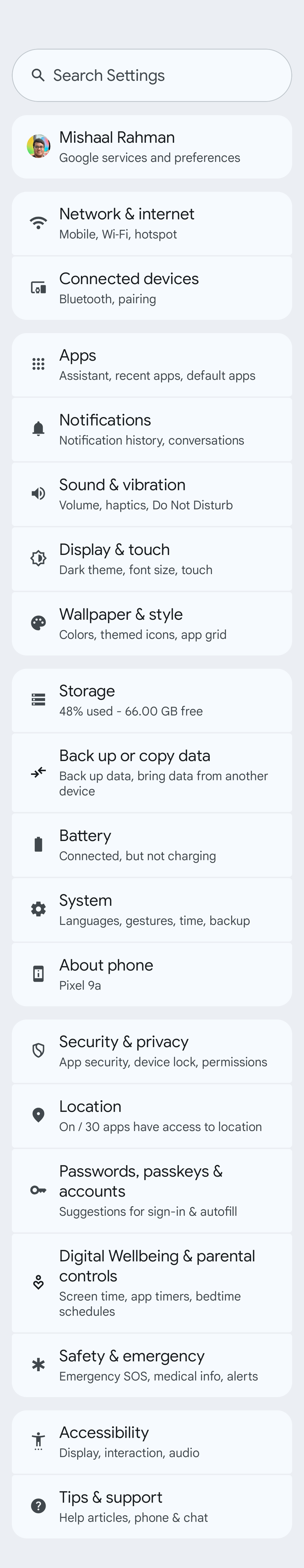Open the Apps settings
The width and height of the screenshot is (304, 1568).
pos(152,365)
